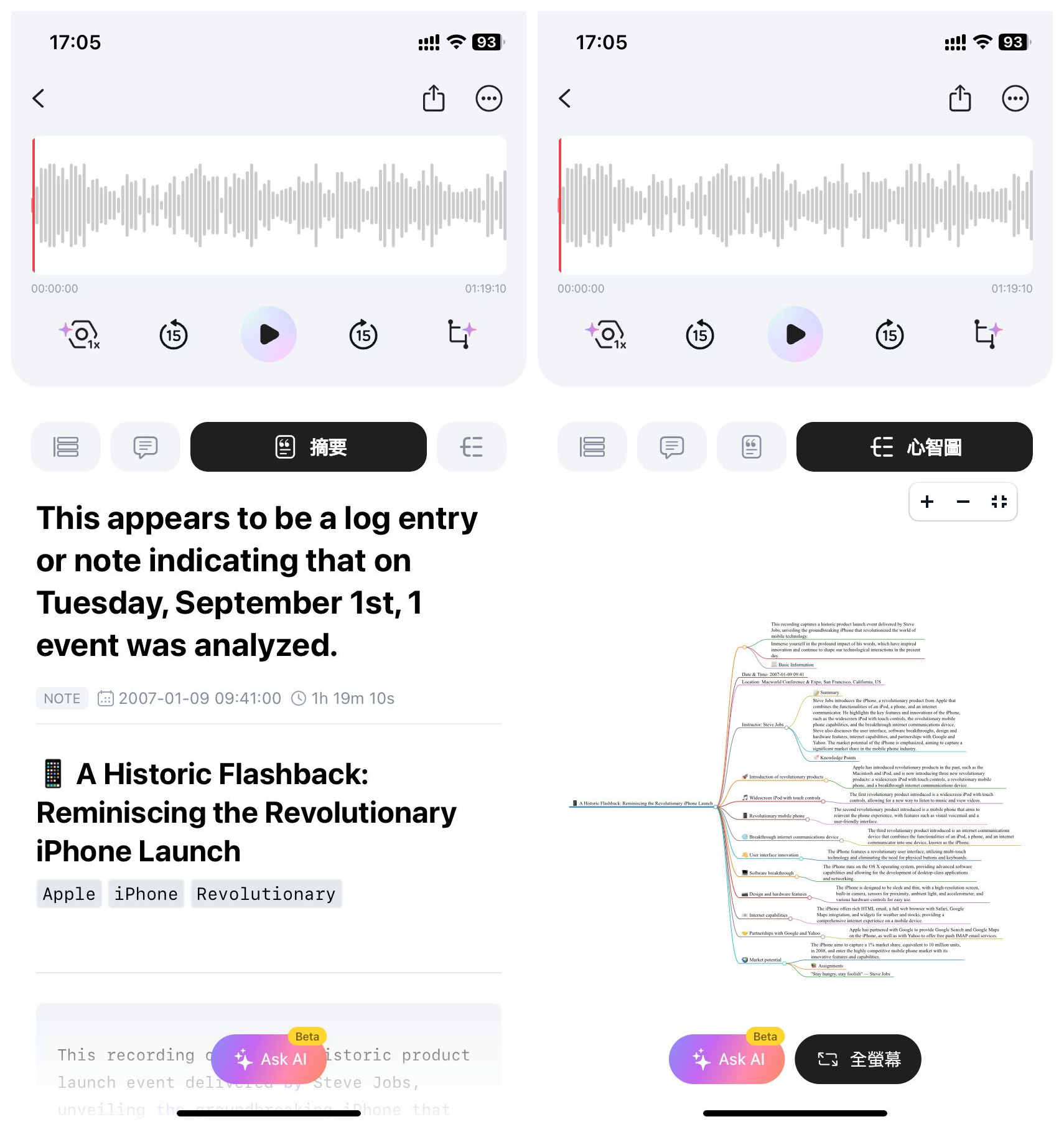The width and height of the screenshot is (1064, 1137).
Task: Rewind 15 seconds on the mind map screen
Action: coord(700,335)
